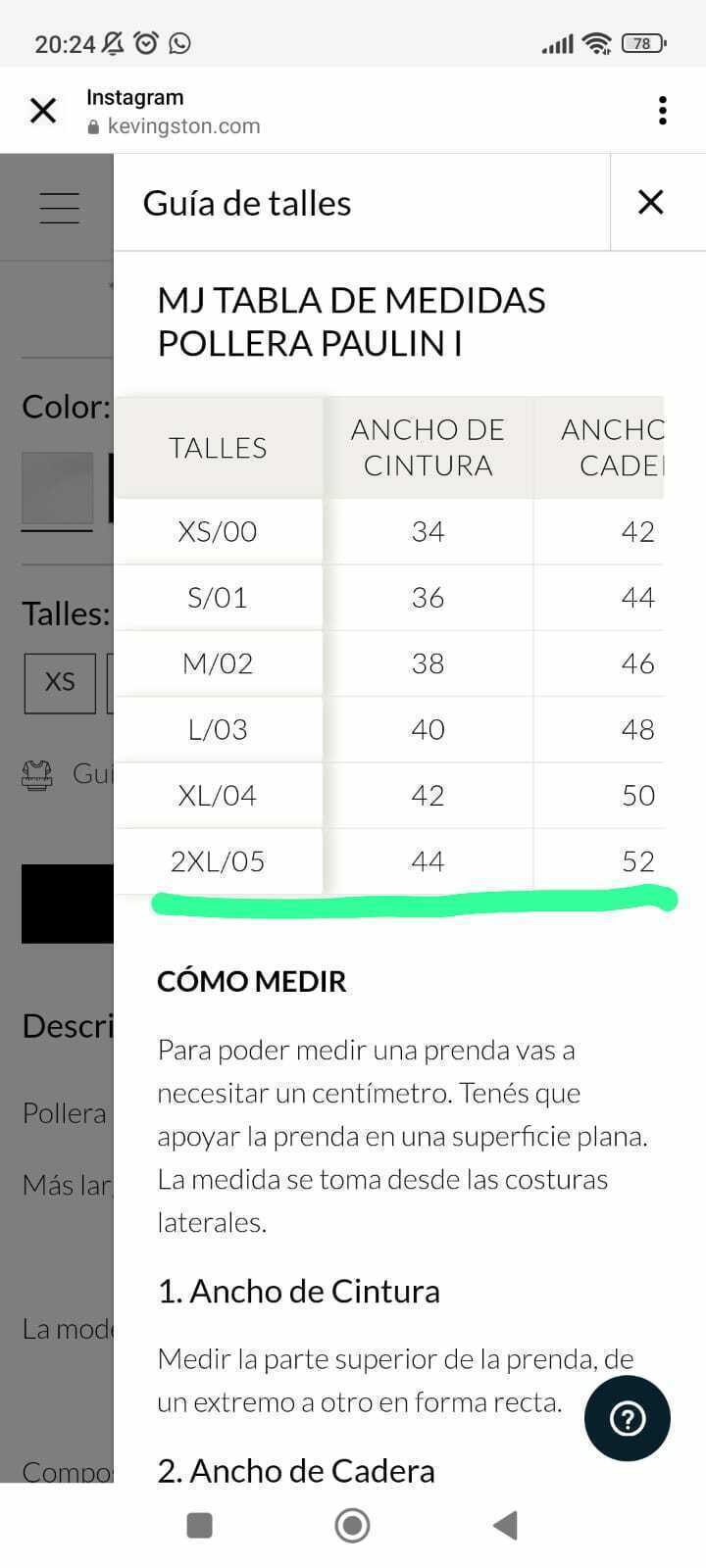
Task: Close the Guía de talles panel
Action: click(x=651, y=202)
